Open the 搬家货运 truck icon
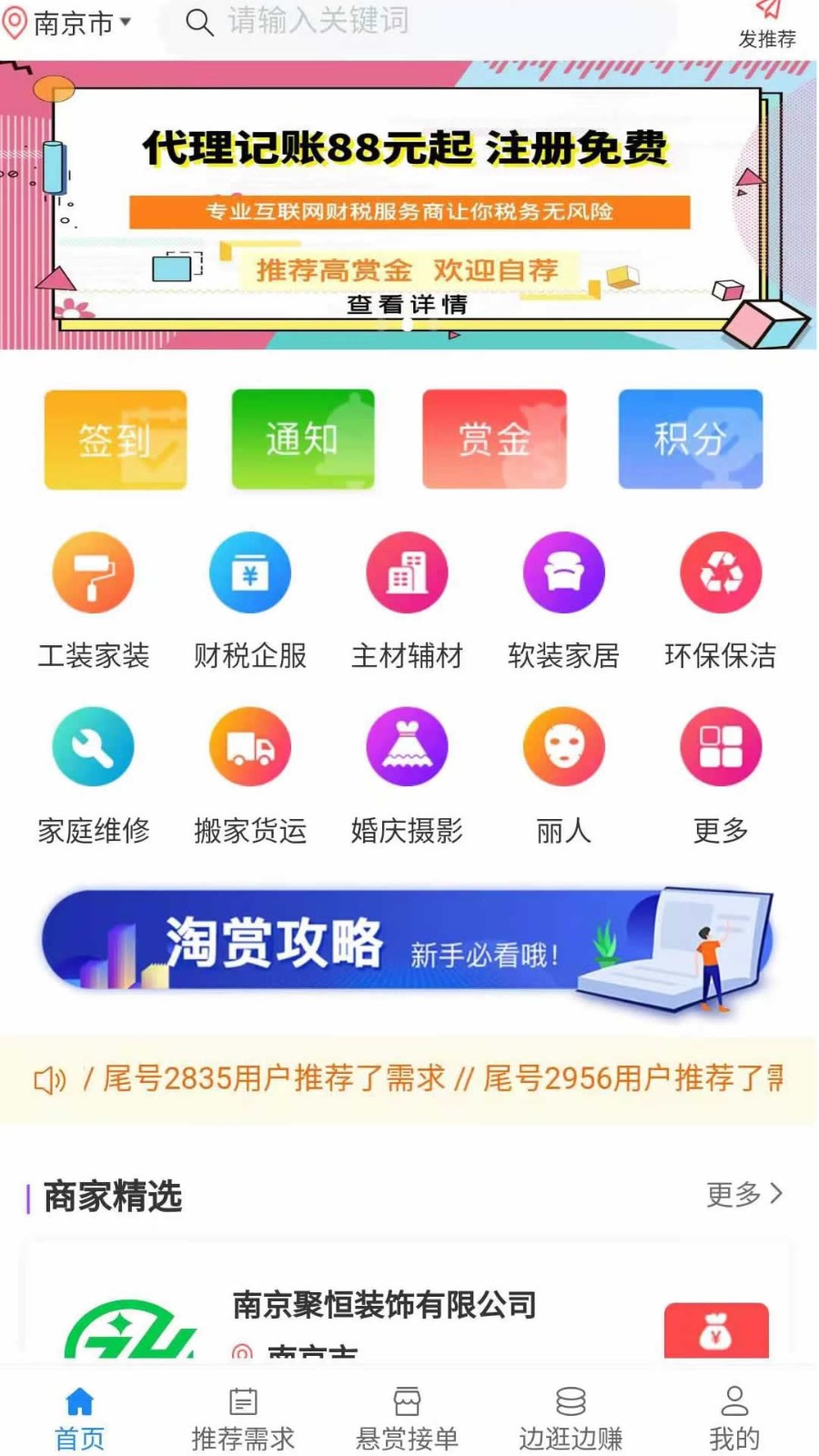819x1456 pixels. 250,746
